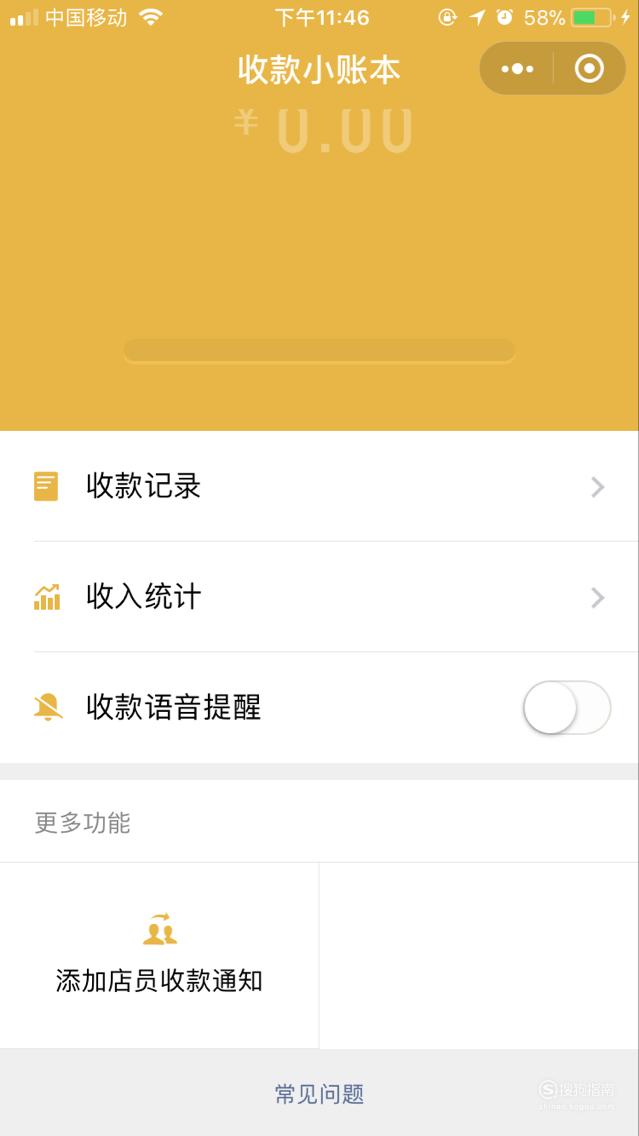Open 收入统计 income statistics
The height and width of the screenshot is (1136, 639).
click(x=320, y=597)
